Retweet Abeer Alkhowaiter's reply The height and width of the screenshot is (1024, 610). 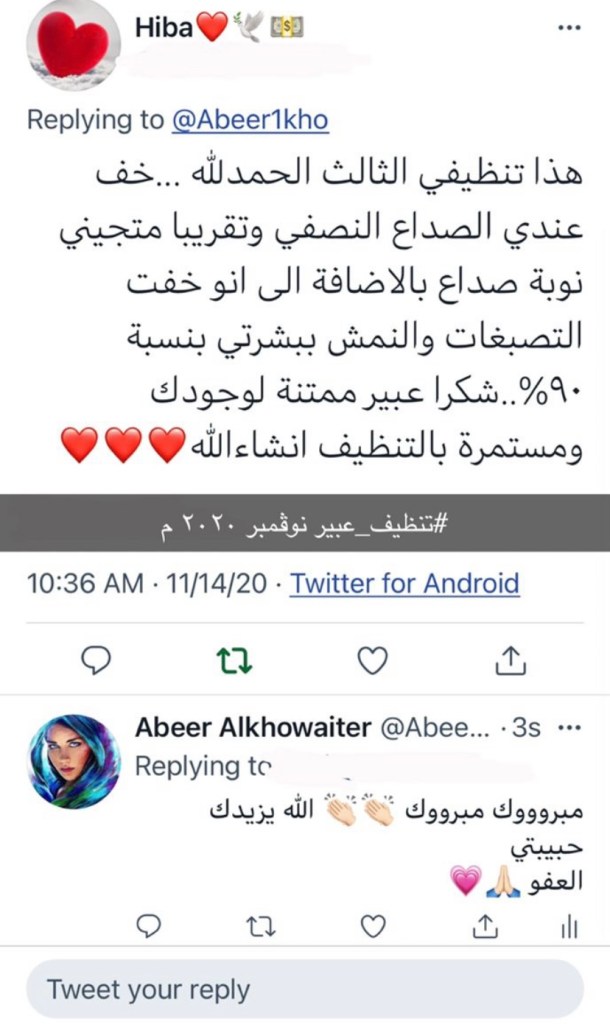pos(259,927)
